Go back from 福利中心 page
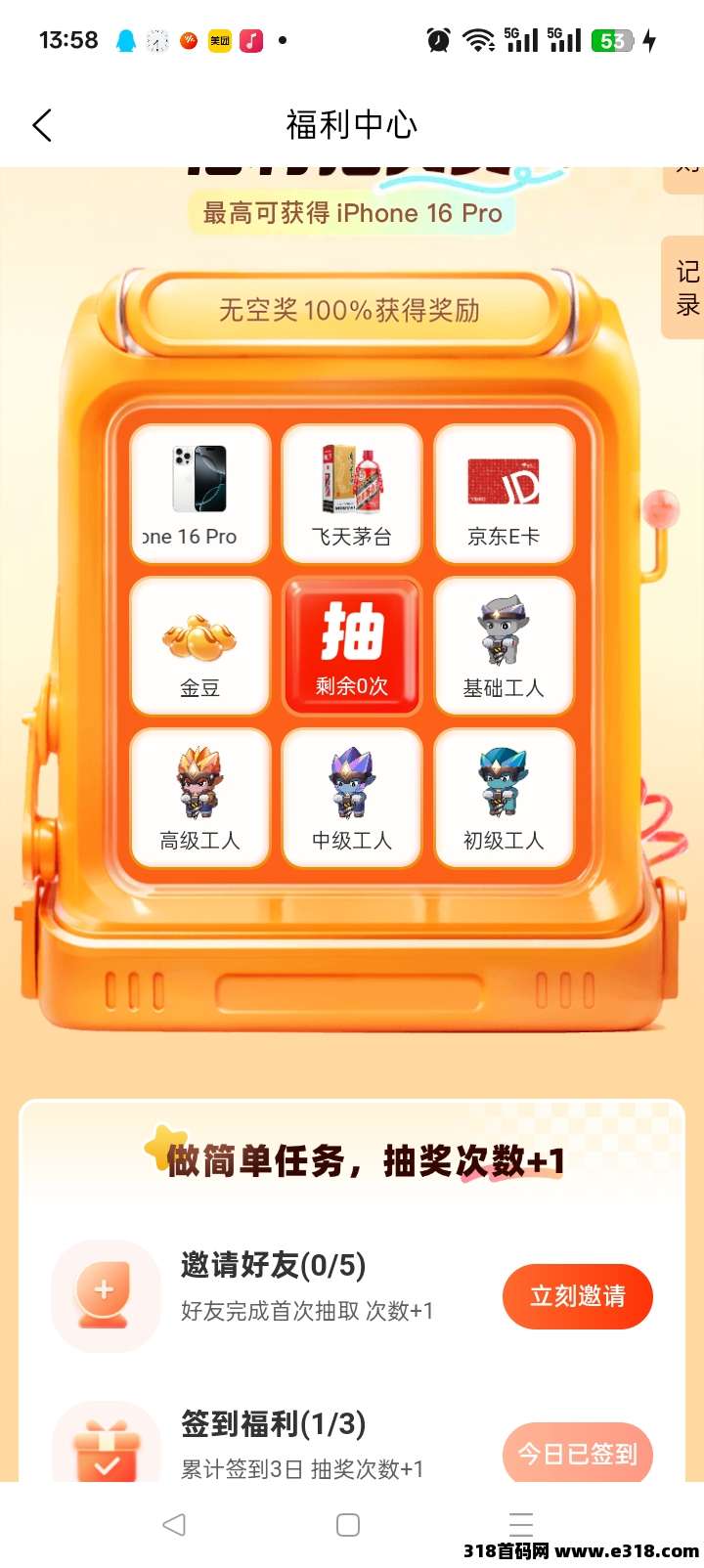Image resolution: width=704 pixels, height=1568 pixels. pyautogui.click(x=42, y=125)
